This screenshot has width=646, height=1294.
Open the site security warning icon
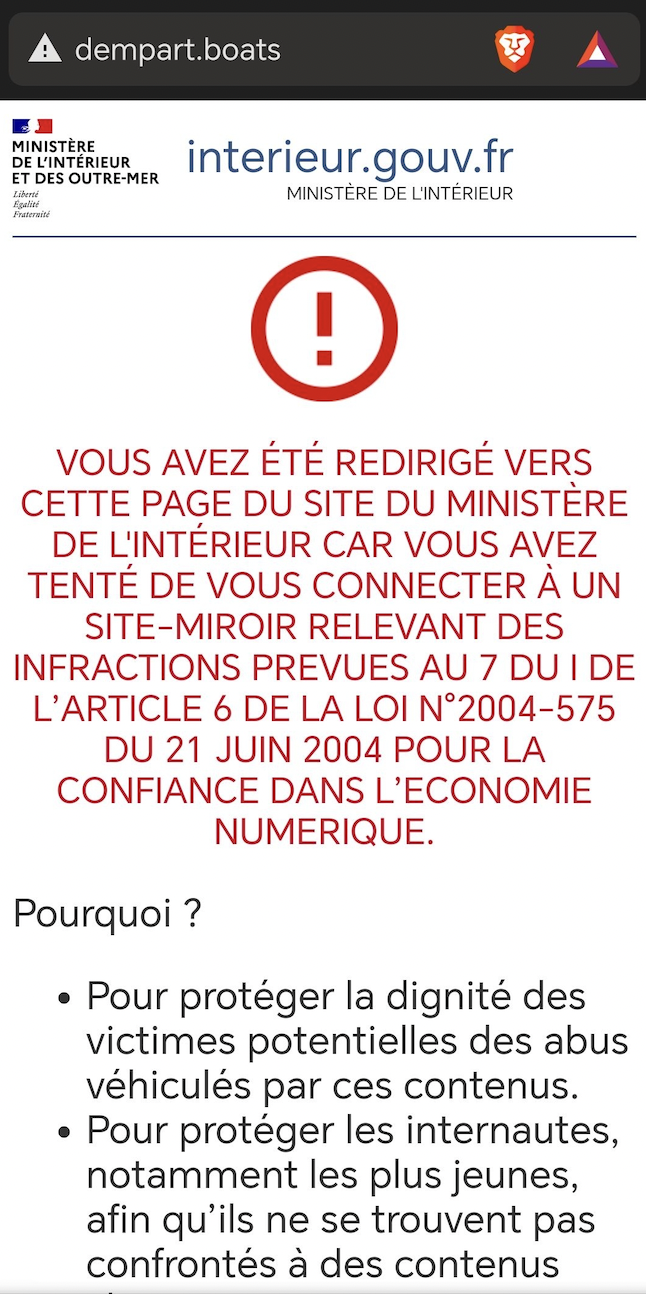pyautogui.click(x=45, y=48)
